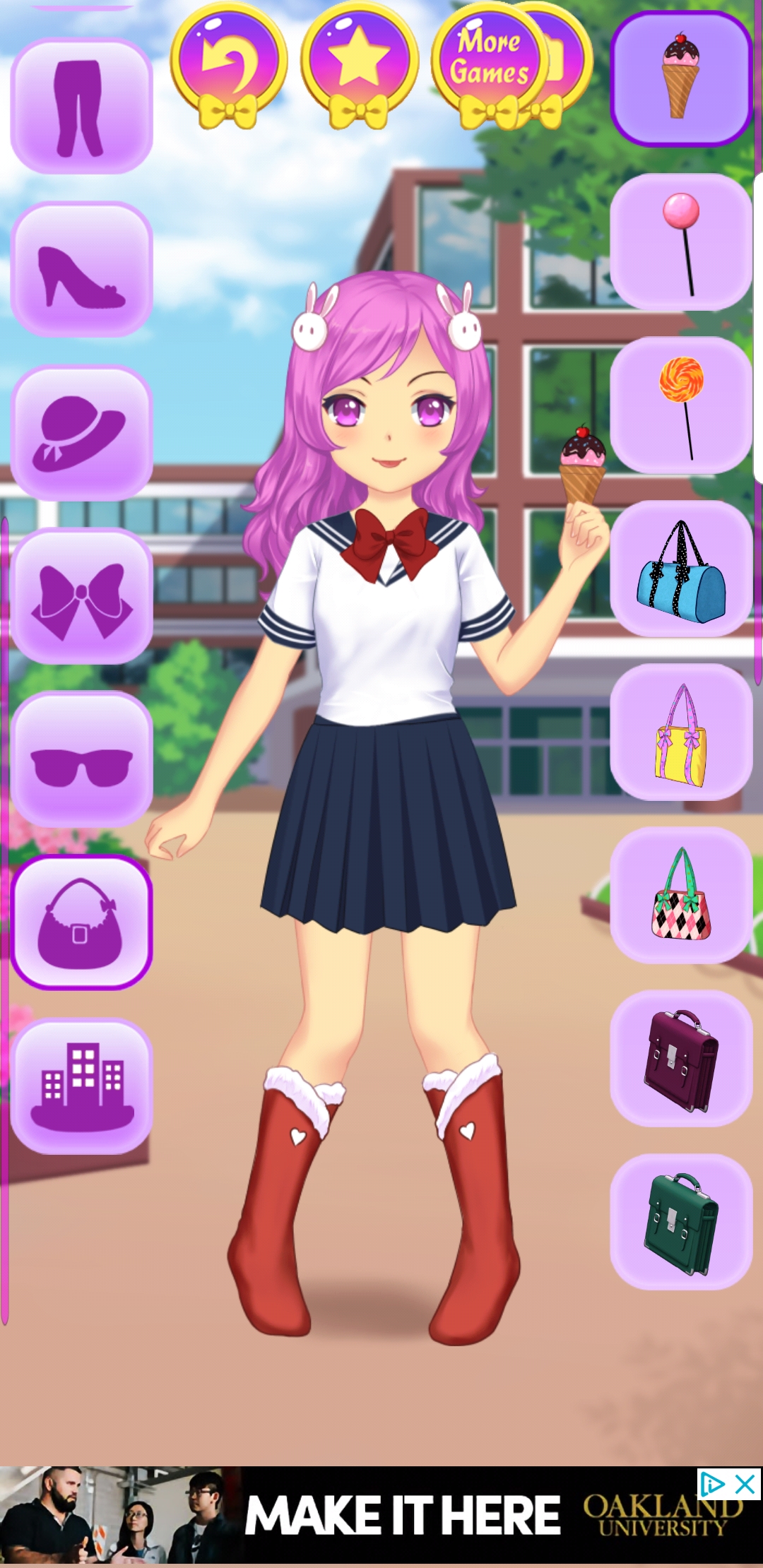Choose the yellow tote bag
Image resolution: width=763 pixels, height=1568 pixels.
pyautogui.click(x=681, y=732)
